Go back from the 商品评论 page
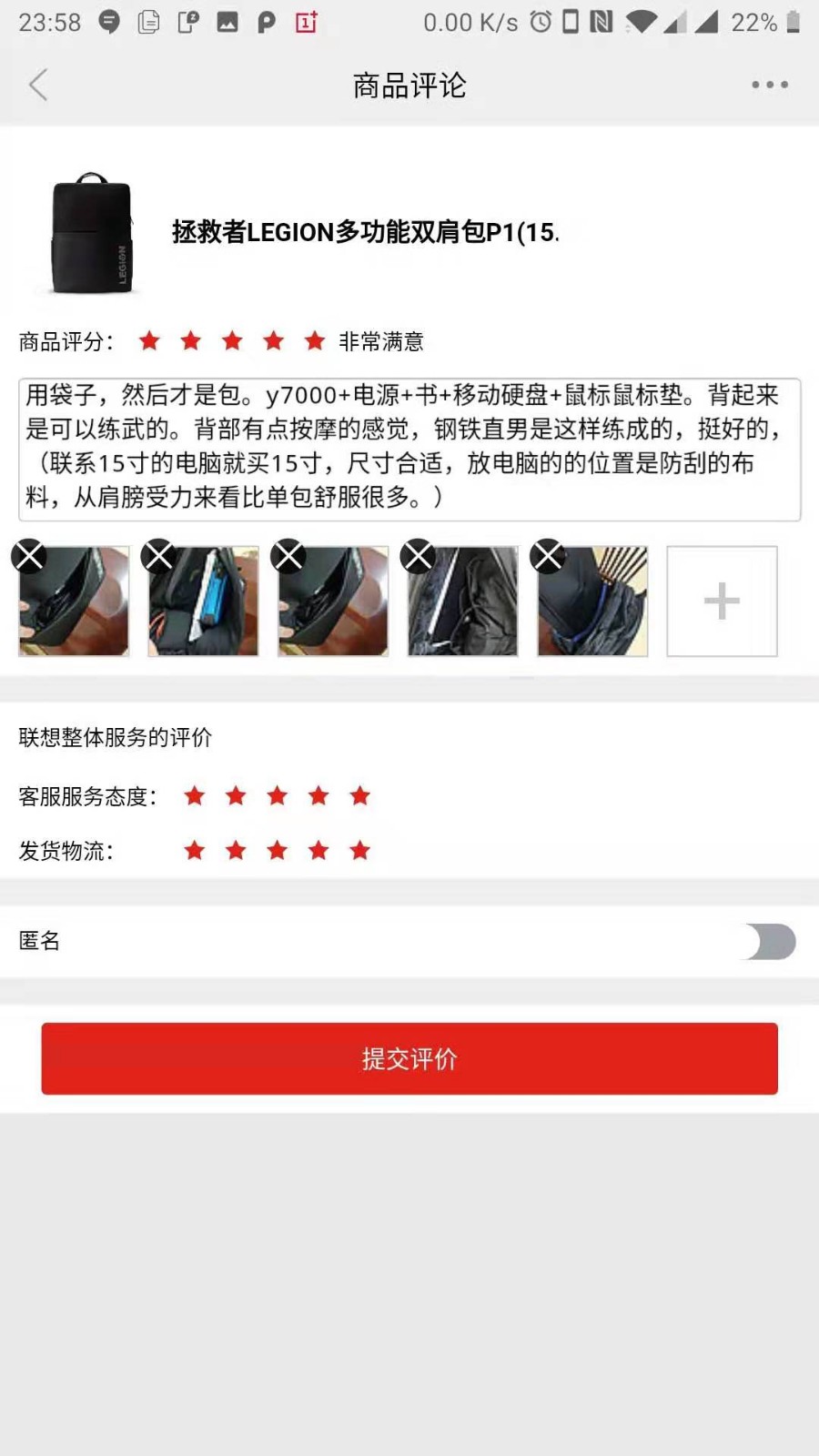Screen dimensions: 819x1456 coord(38,85)
